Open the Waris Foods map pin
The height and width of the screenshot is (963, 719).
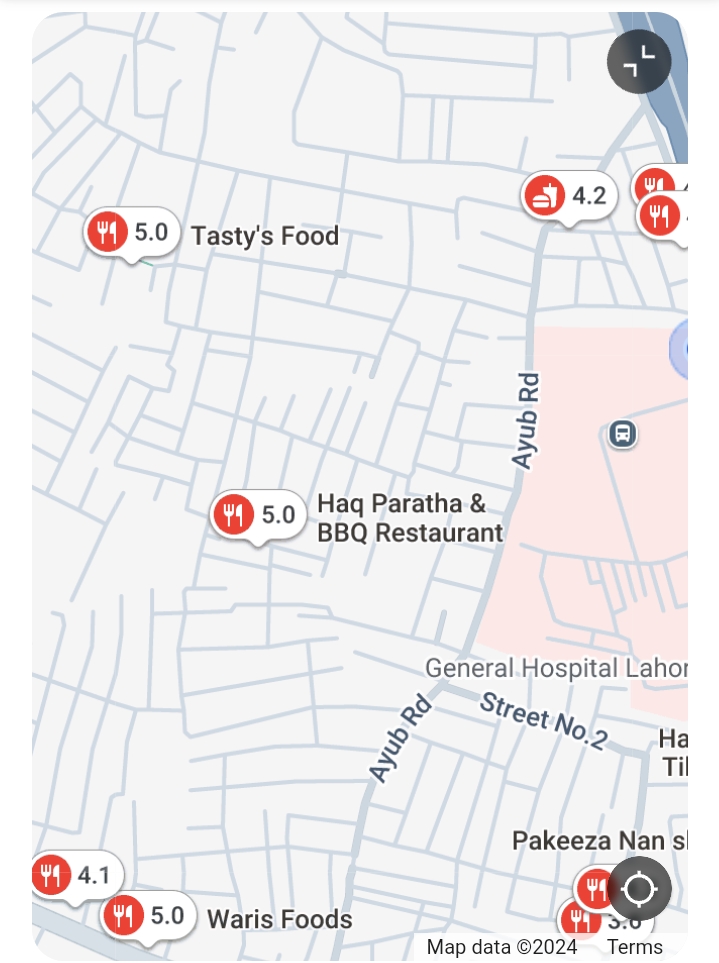click(x=147, y=915)
